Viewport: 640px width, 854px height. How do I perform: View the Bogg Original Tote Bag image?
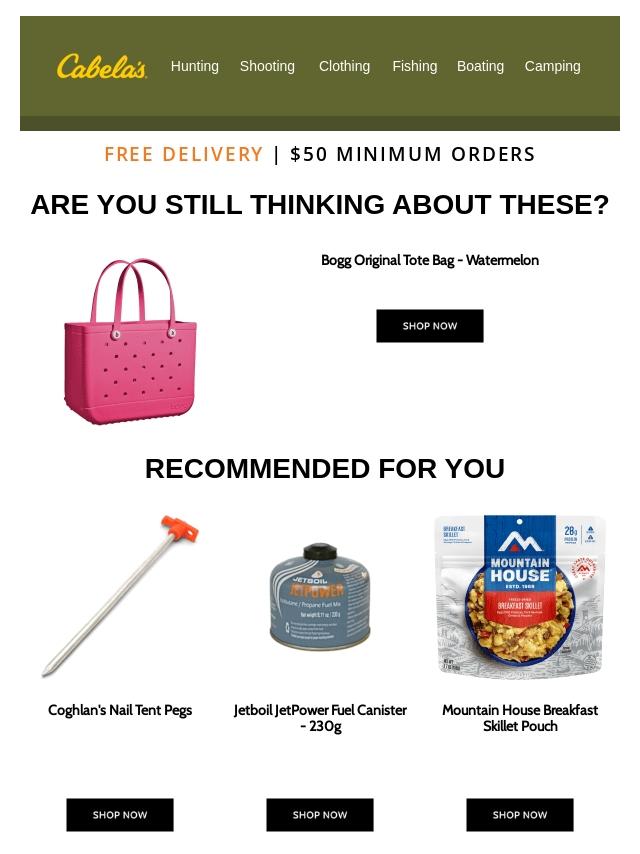[130, 341]
